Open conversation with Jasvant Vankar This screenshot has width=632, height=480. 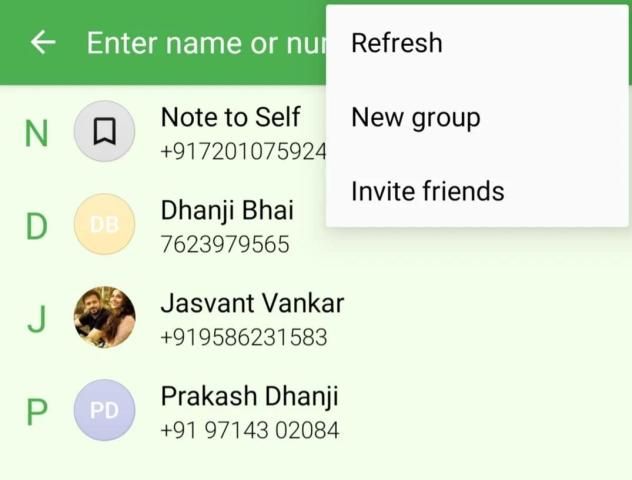(252, 319)
